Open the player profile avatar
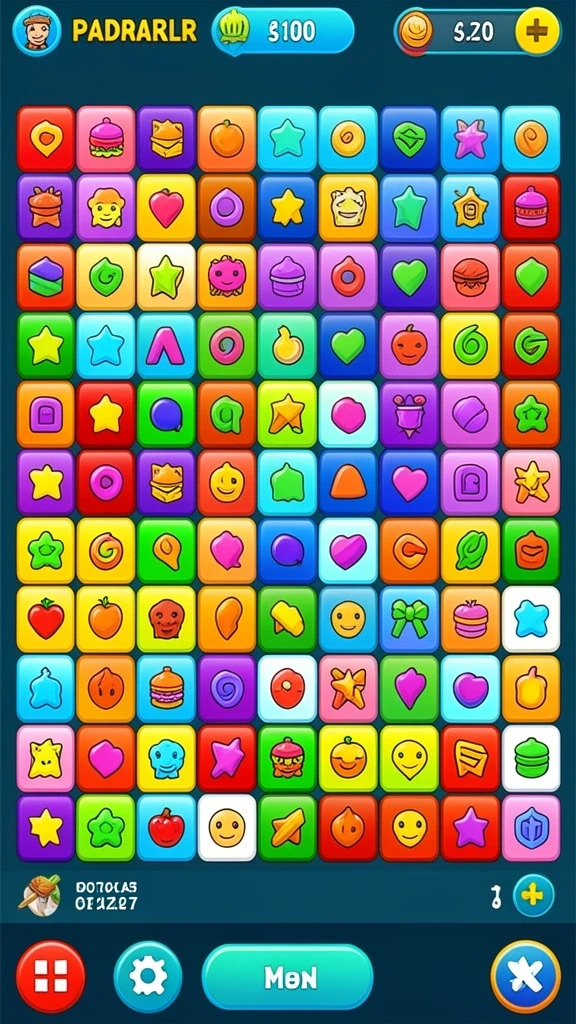Screen dimensions: 576x1024 pos(37,30)
